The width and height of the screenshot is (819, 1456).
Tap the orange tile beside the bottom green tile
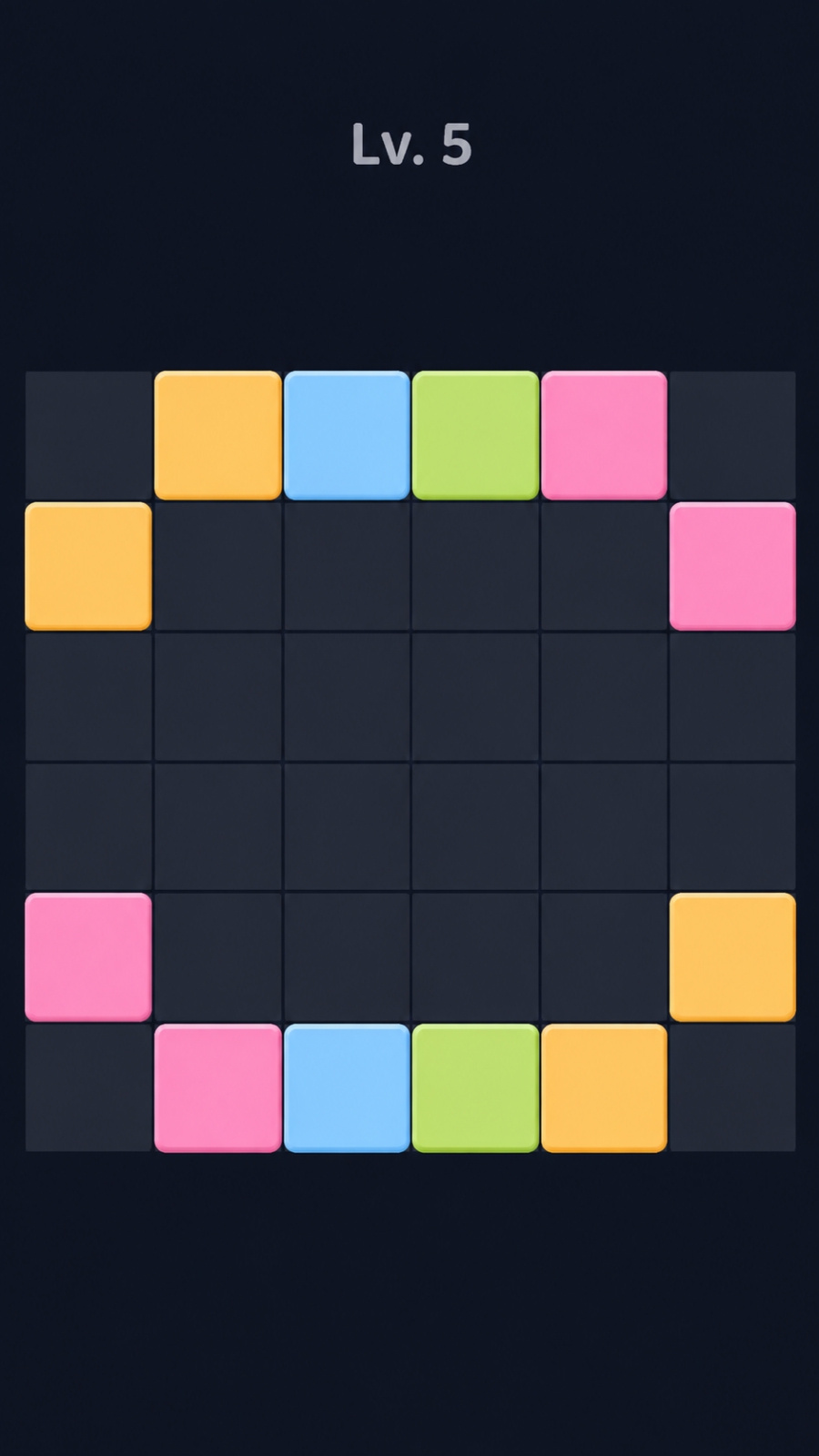click(604, 1088)
